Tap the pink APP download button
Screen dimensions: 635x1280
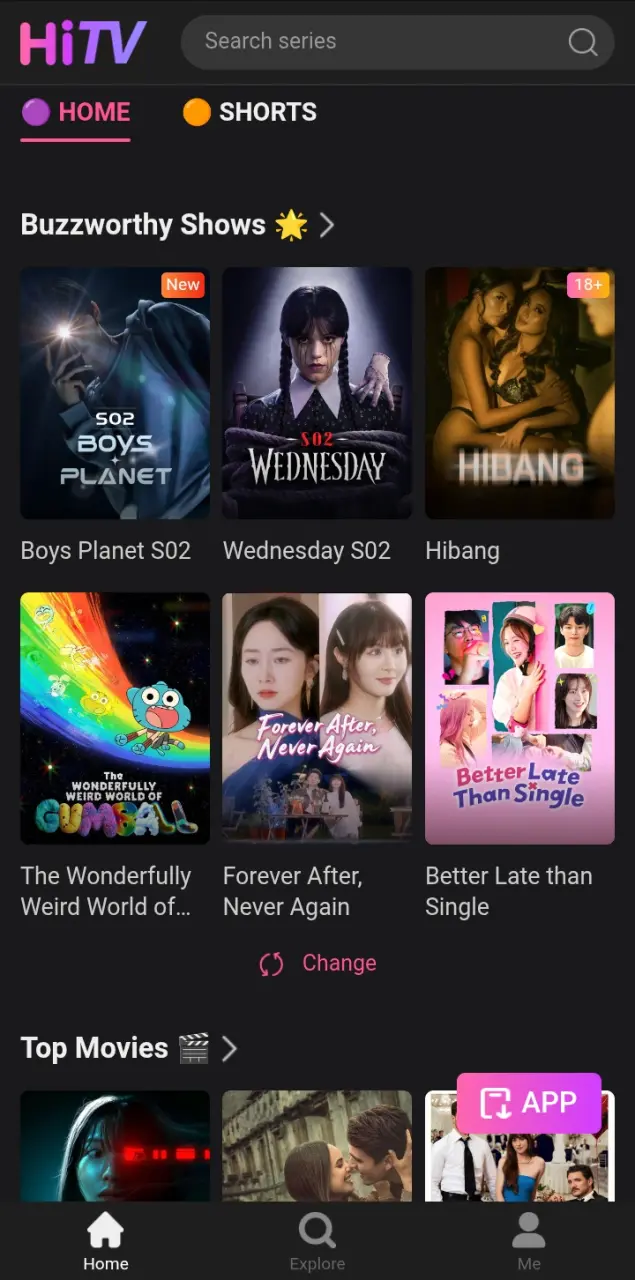(x=529, y=1103)
